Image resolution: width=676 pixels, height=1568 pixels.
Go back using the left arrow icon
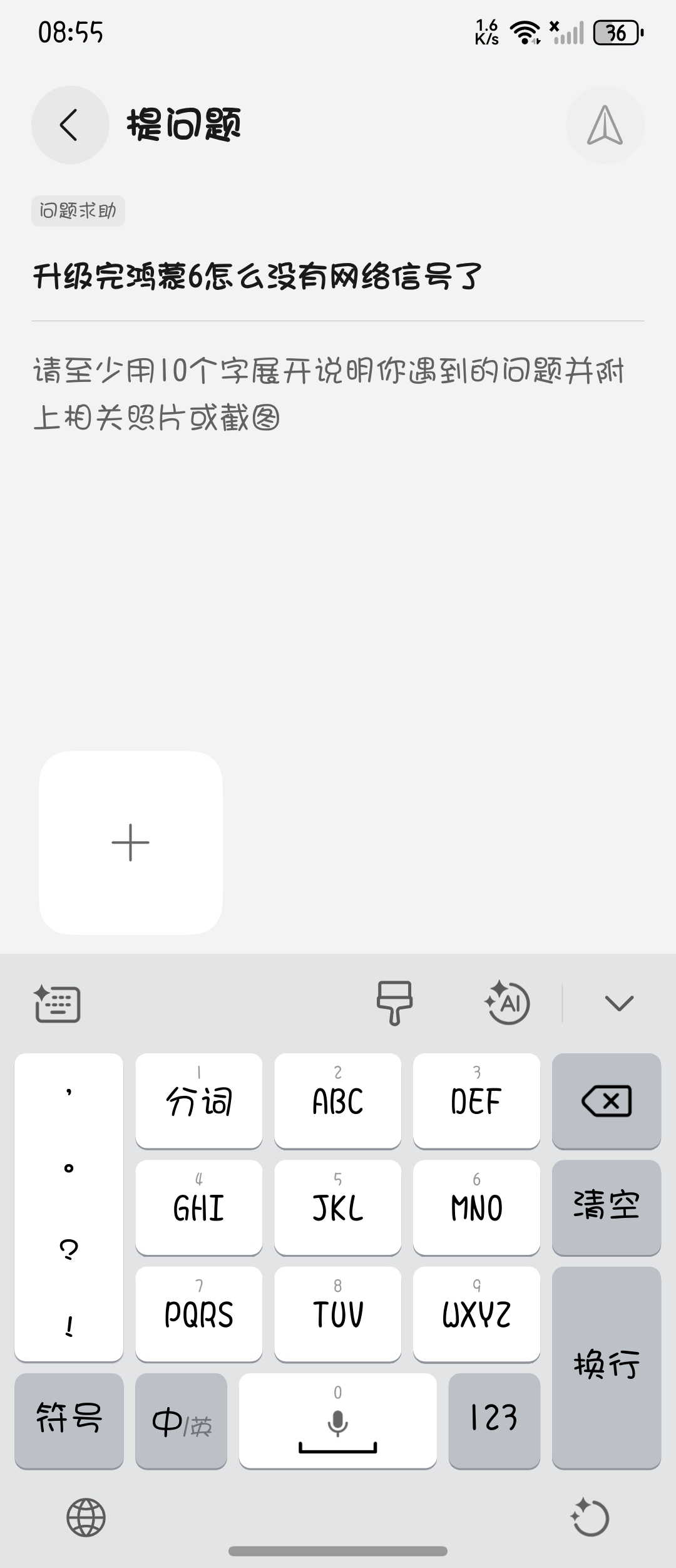click(69, 125)
